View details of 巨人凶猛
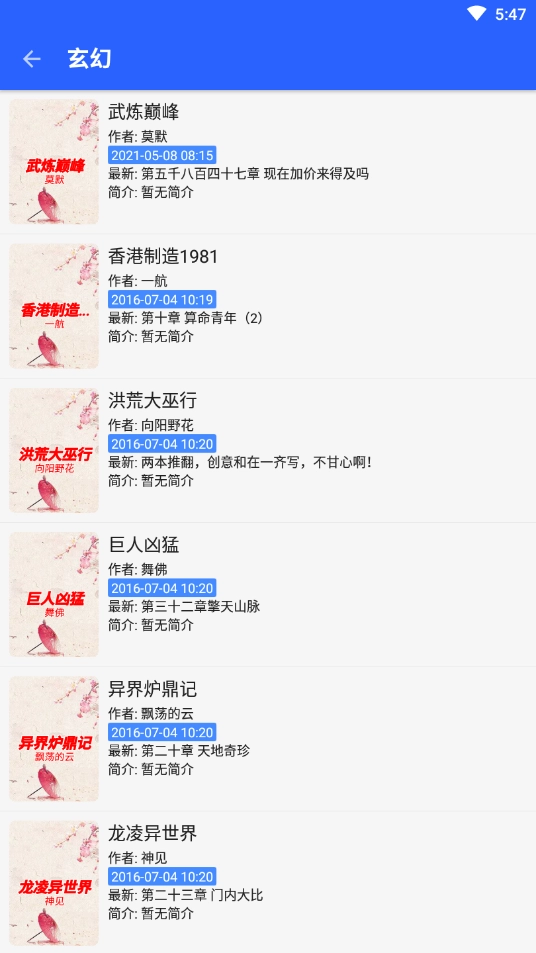536x953 pixels. coord(268,594)
